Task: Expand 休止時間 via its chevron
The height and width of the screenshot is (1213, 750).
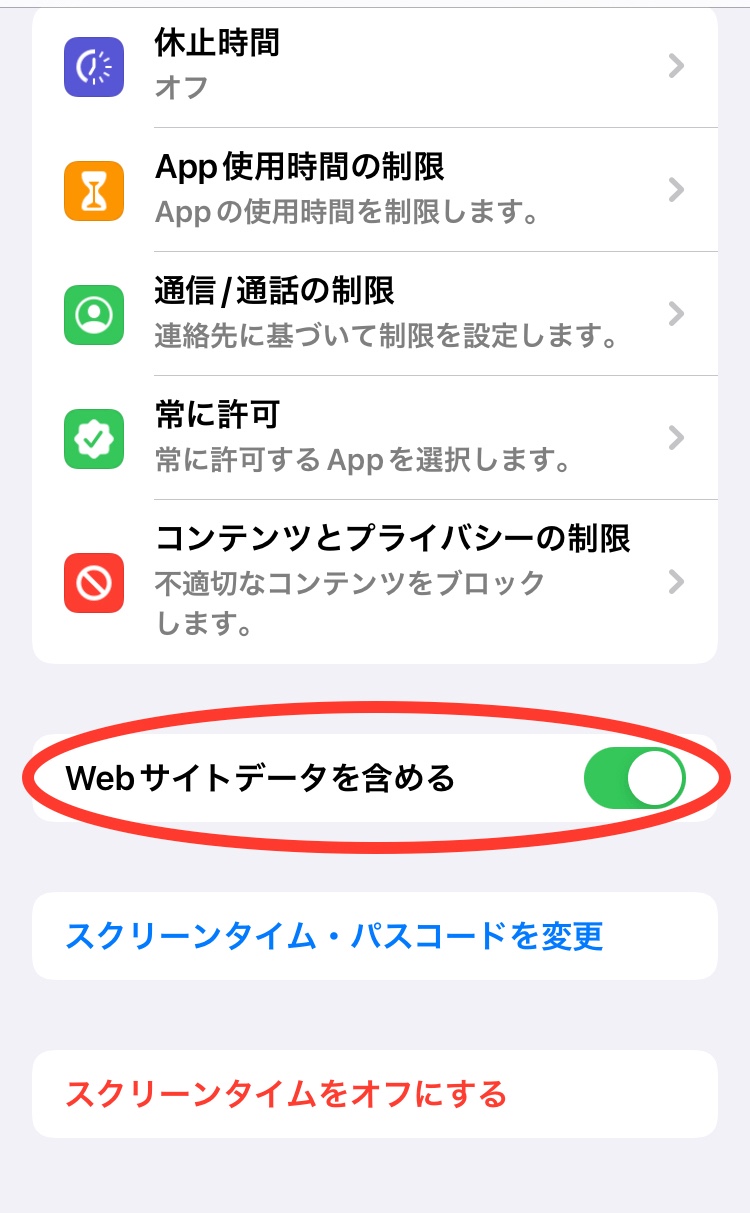Action: [x=676, y=66]
